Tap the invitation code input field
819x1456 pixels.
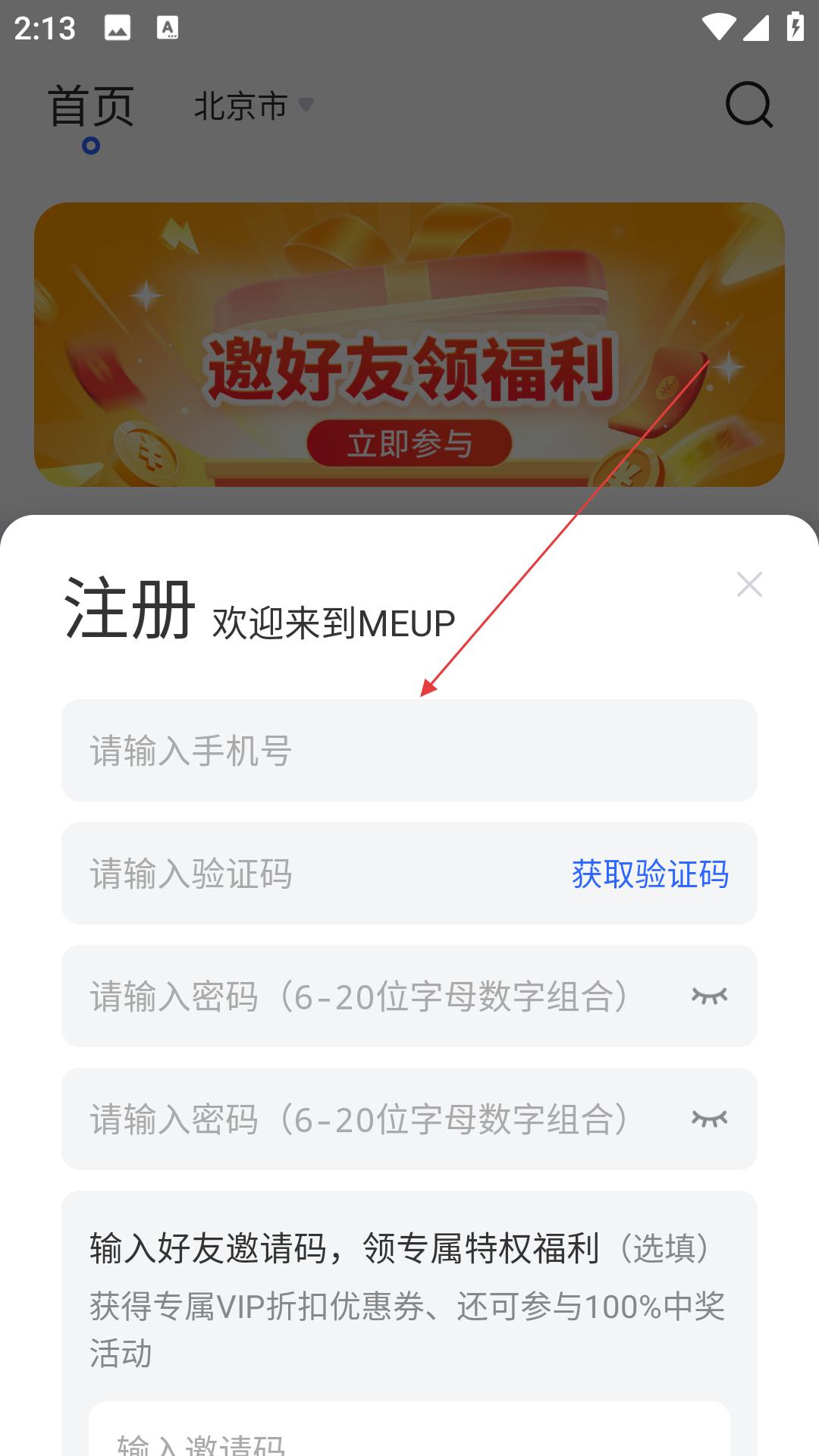pos(409,1437)
